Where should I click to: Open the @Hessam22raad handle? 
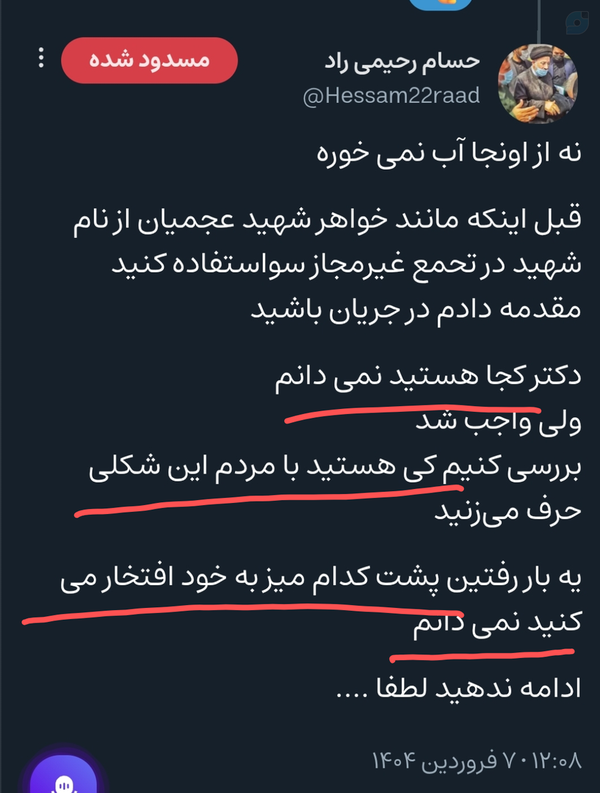(x=391, y=96)
